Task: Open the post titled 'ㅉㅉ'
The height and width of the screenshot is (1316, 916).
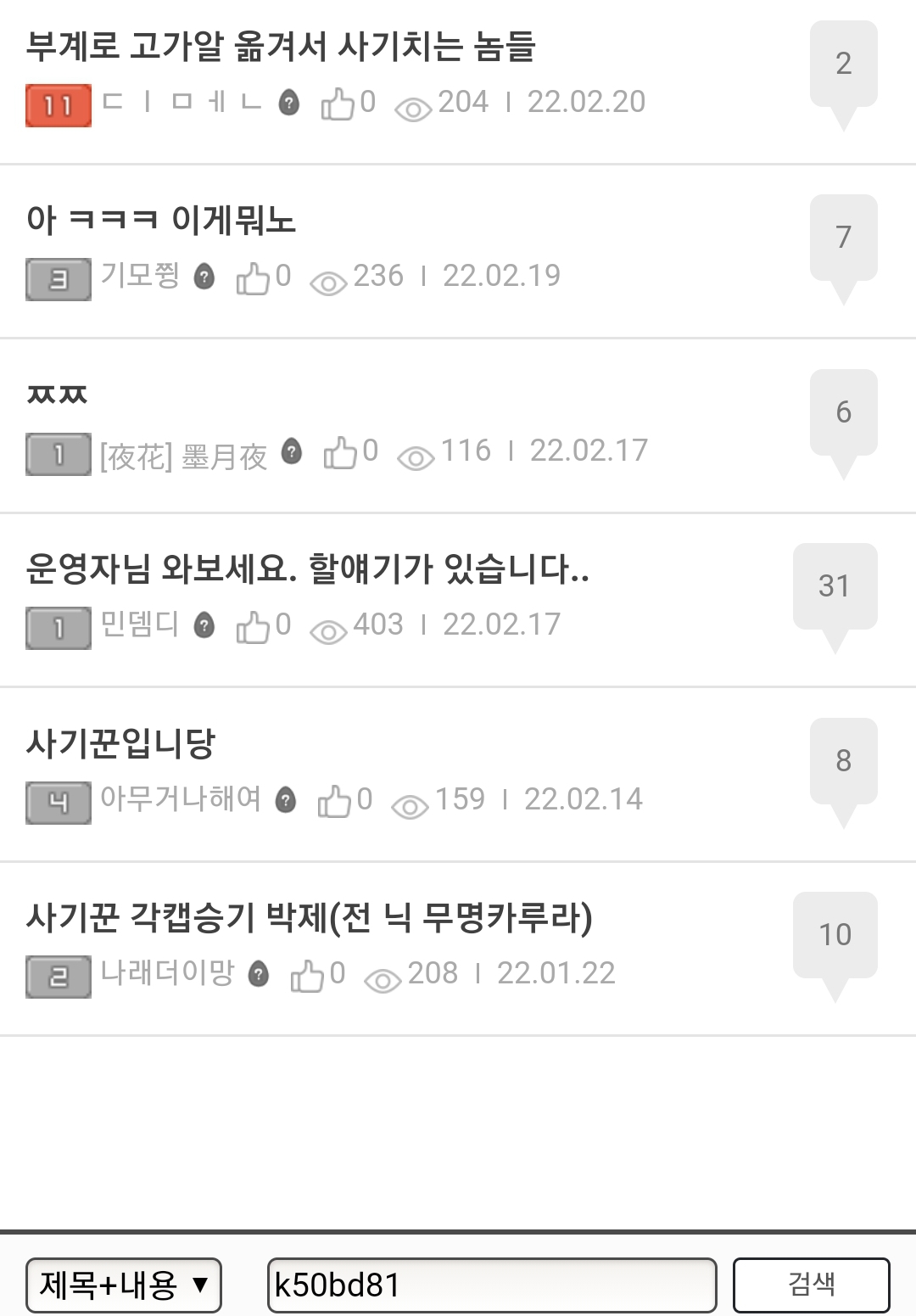Action: [x=57, y=395]
